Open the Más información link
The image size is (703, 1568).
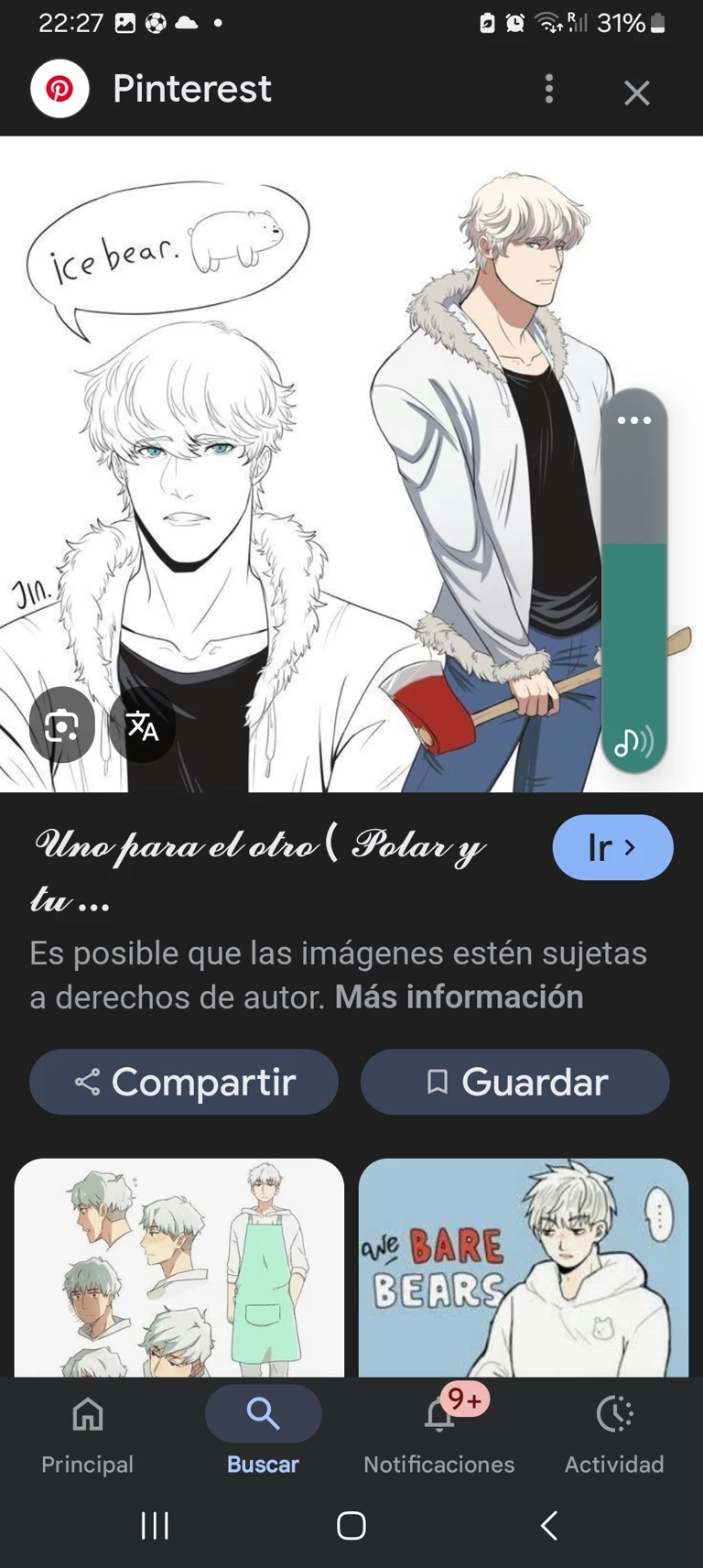(459, 996)
